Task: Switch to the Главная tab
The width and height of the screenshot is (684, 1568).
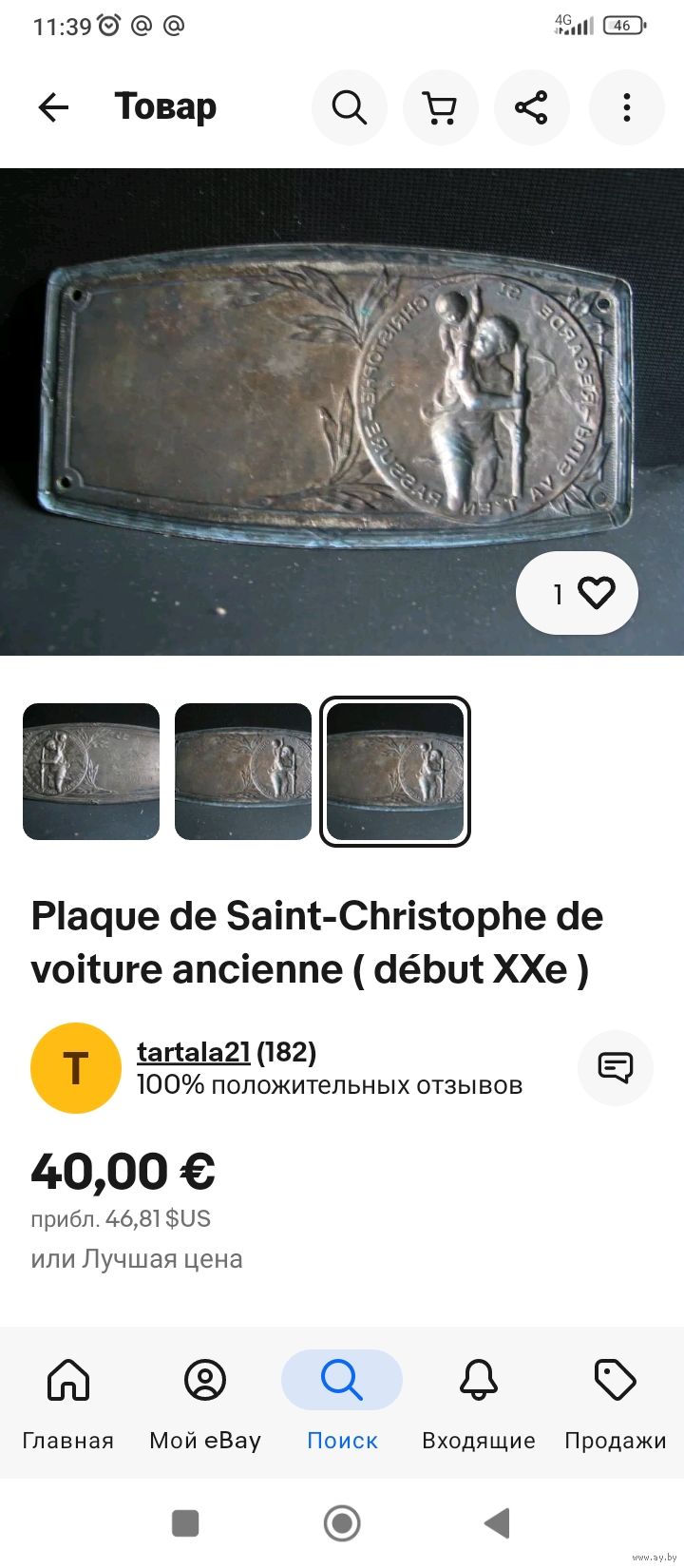Action: click(68, 1404)
